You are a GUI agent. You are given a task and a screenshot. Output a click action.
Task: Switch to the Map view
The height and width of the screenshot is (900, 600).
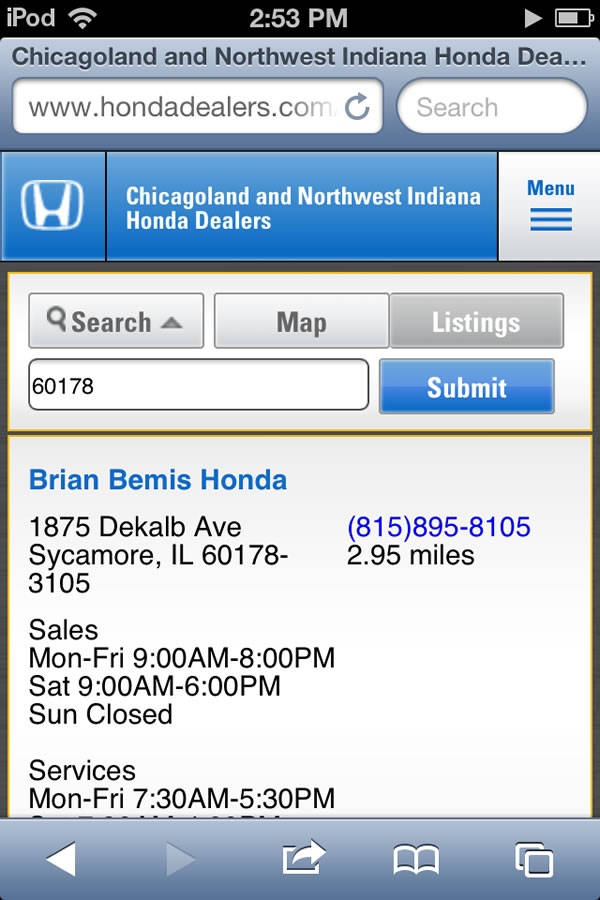coord(301,321)
